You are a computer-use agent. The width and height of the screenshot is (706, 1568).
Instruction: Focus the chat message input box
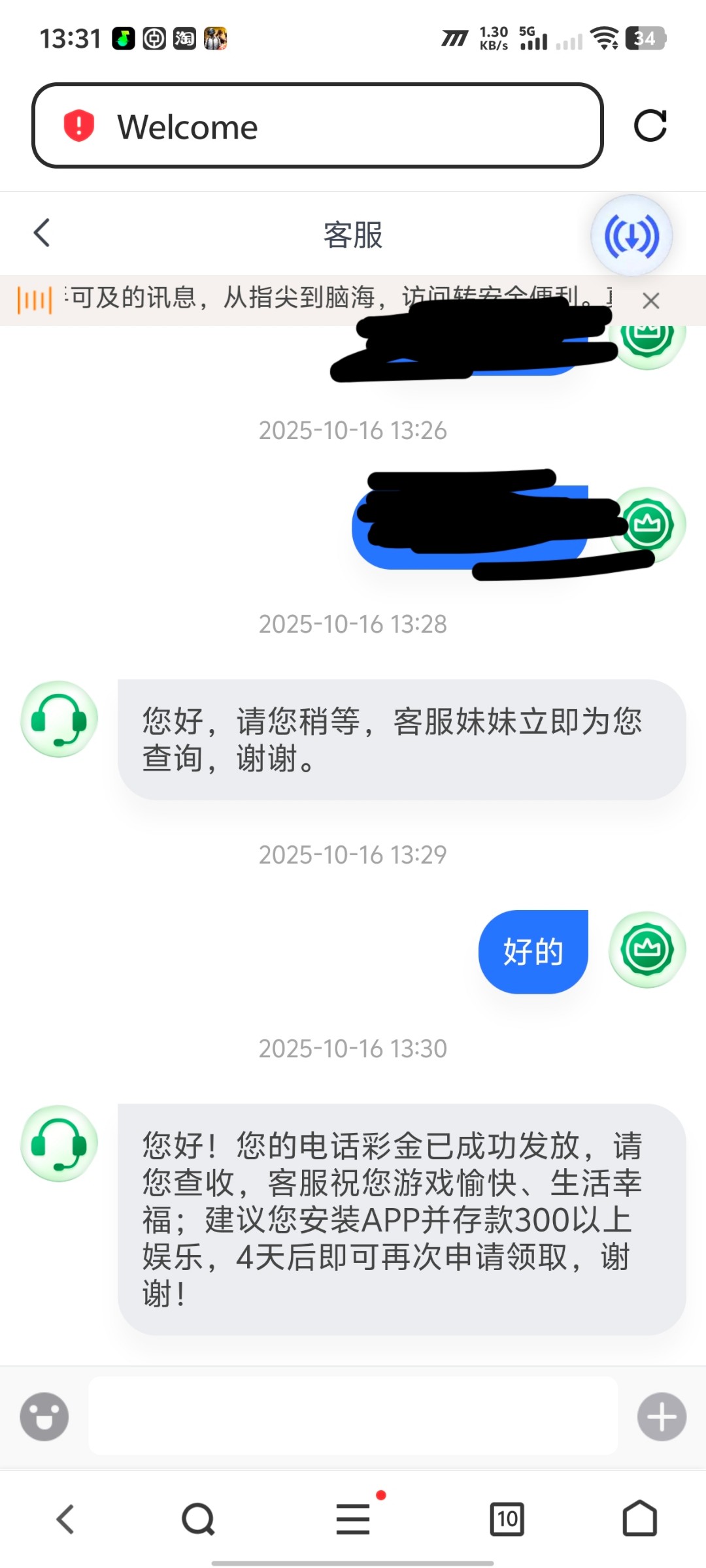353,1416
